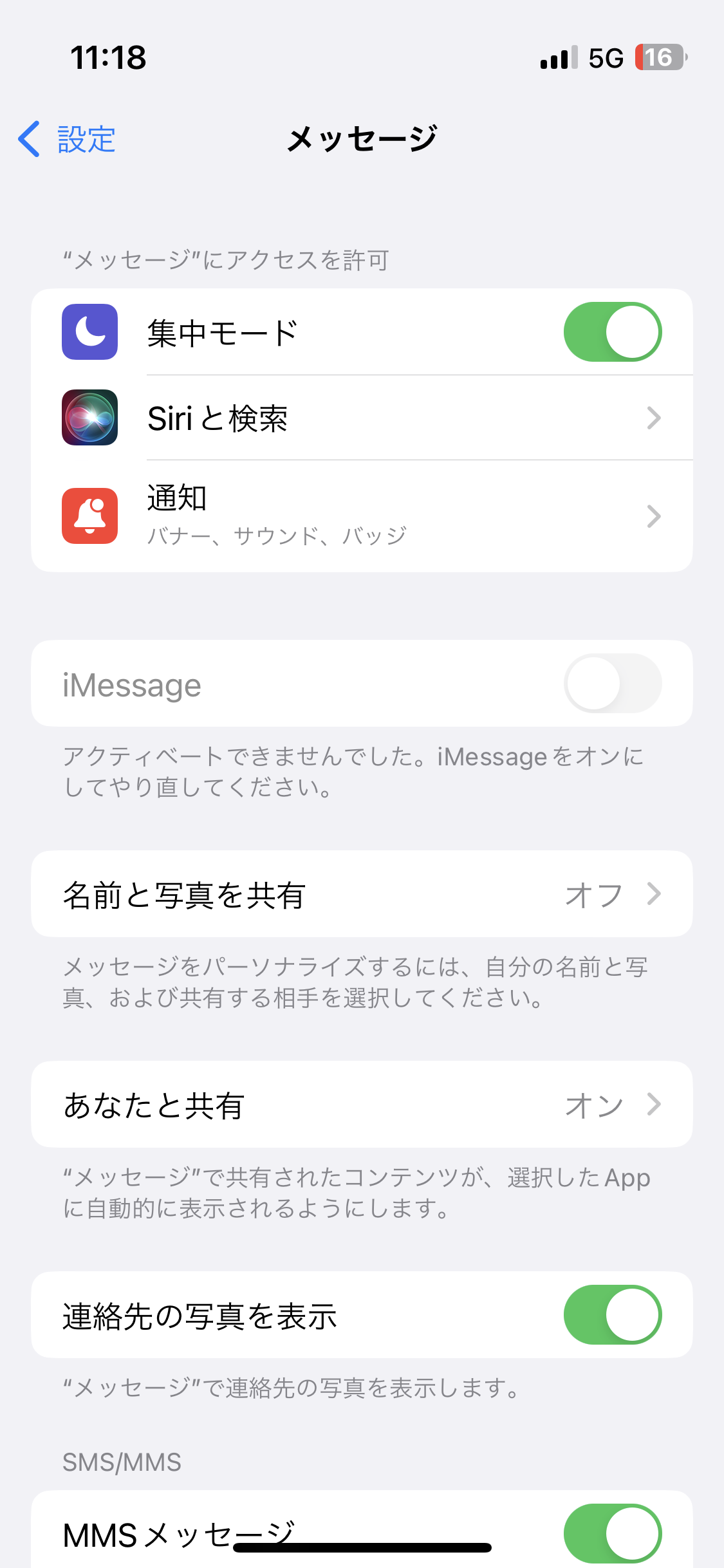Open Siriと検索 settings
The height and width of the screenshot is (1568, 724).
click(x=362, y=418)
